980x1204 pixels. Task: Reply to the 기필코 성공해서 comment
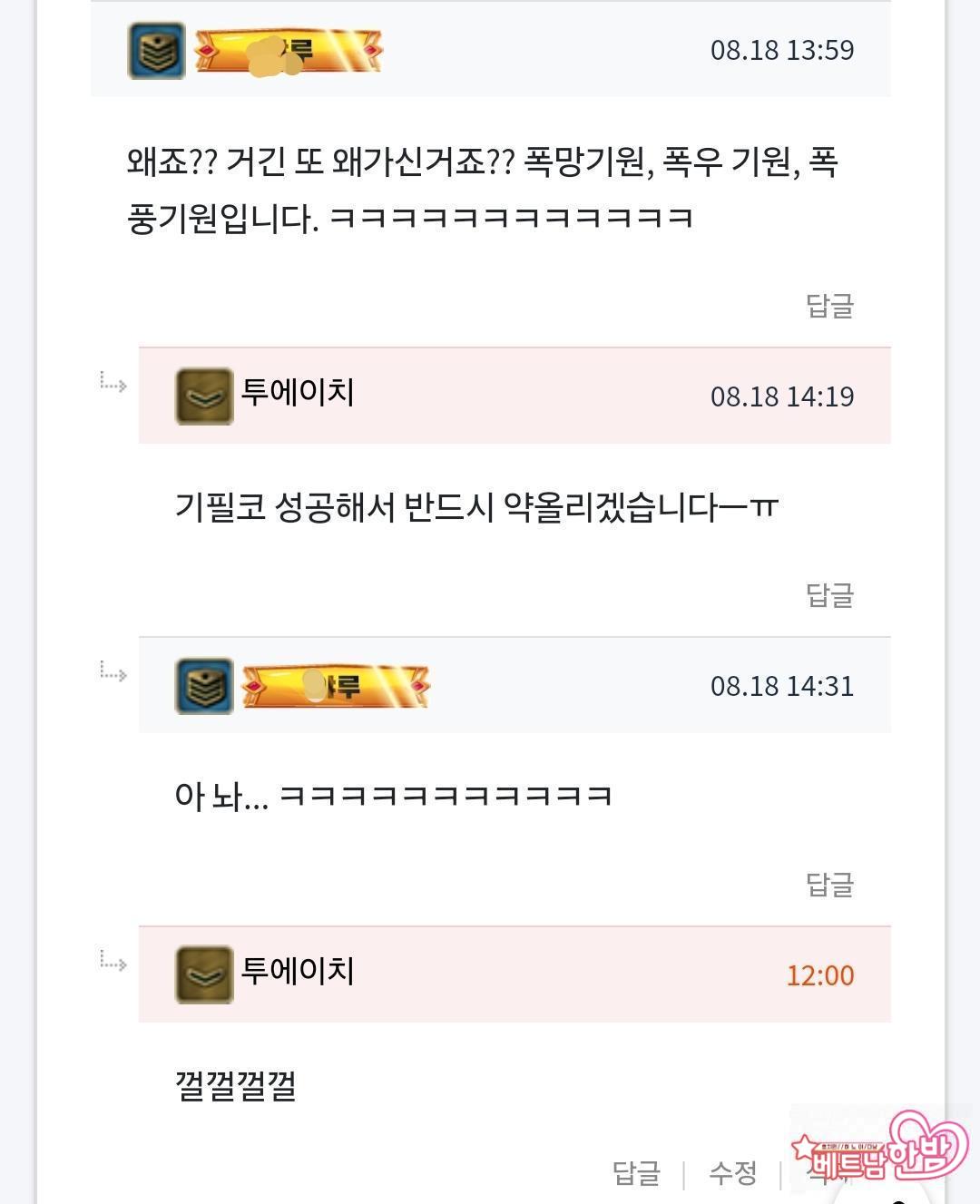pos(829,595)
